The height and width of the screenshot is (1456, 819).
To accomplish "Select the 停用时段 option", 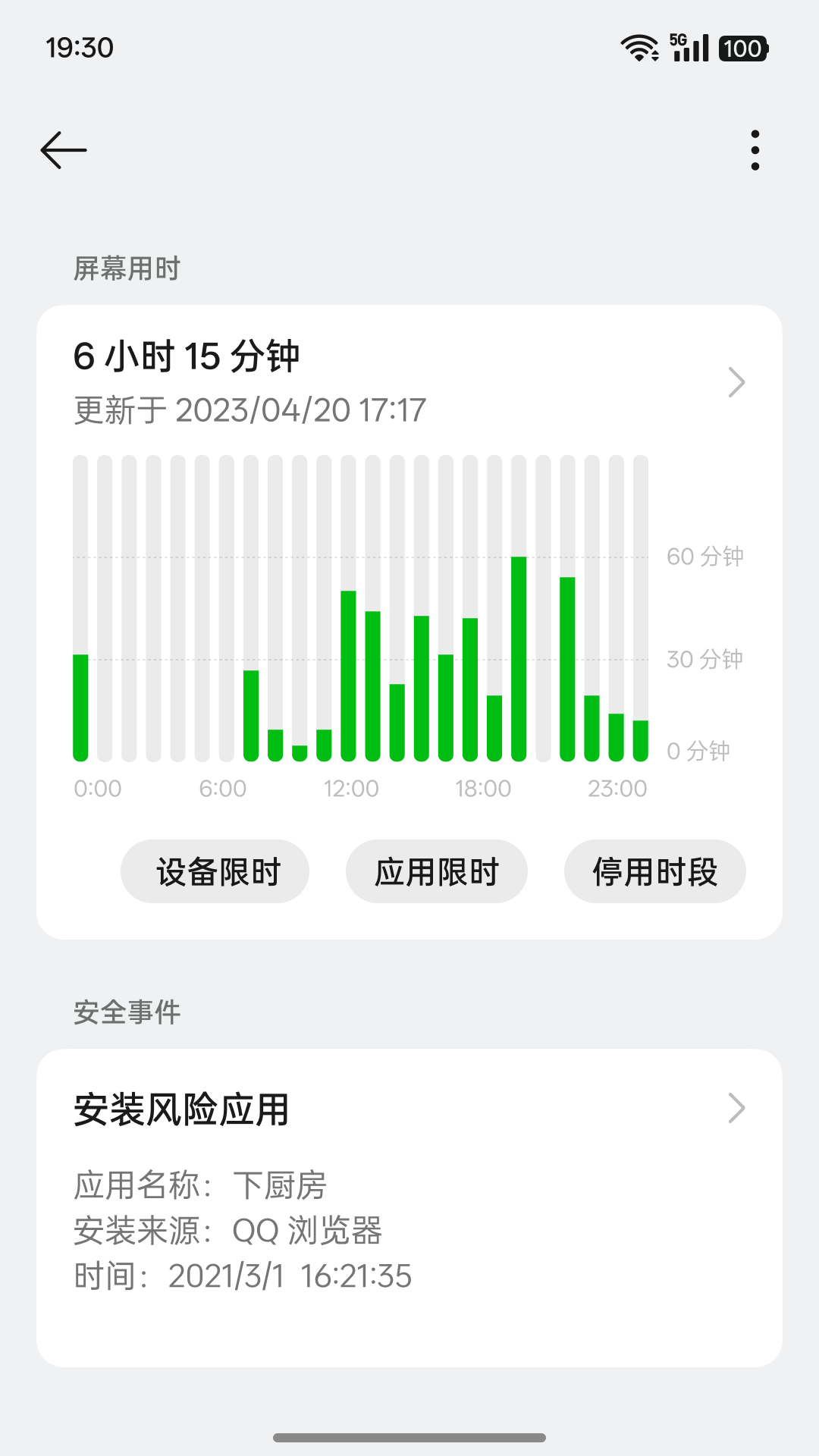I will pyautogui.click(x=655, y=871).
